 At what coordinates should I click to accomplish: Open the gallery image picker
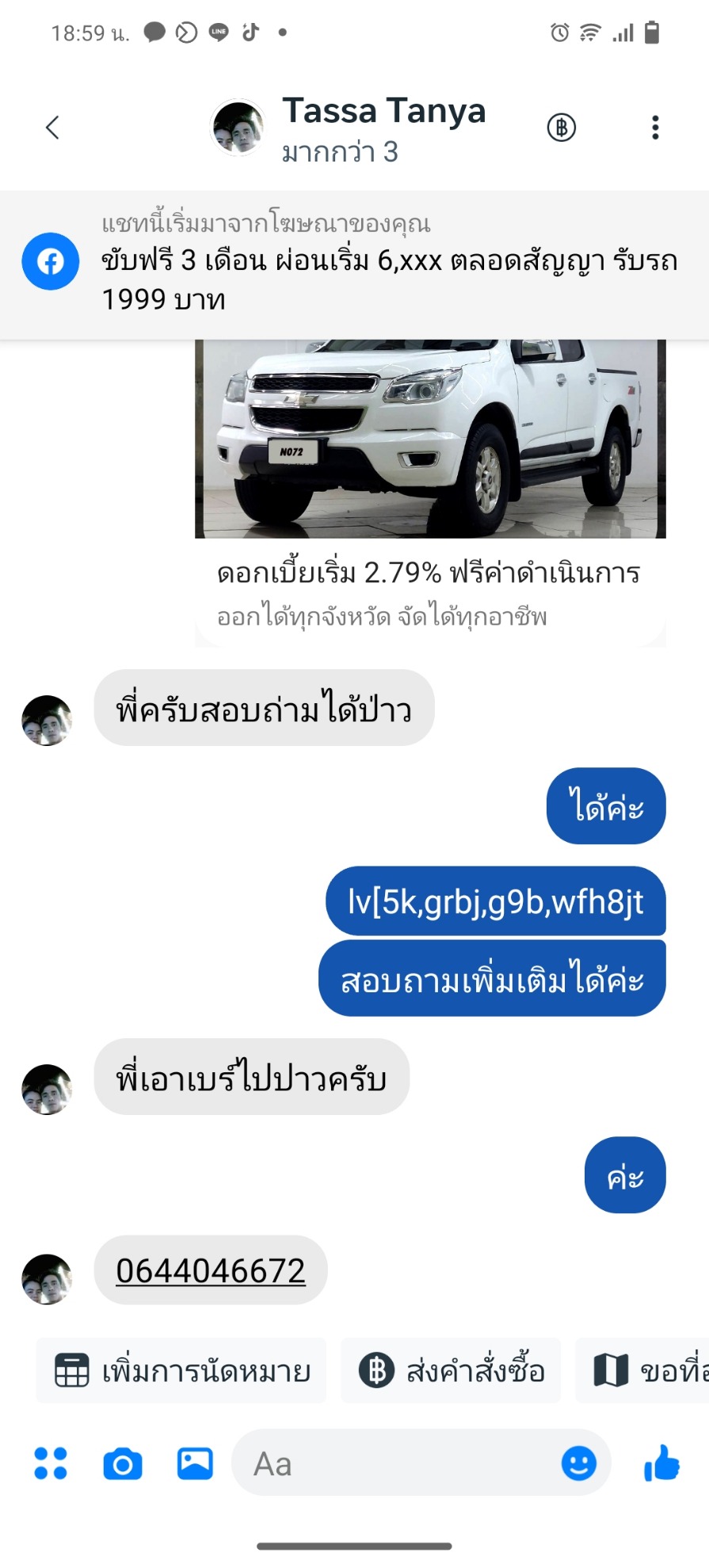(195, 1463)
